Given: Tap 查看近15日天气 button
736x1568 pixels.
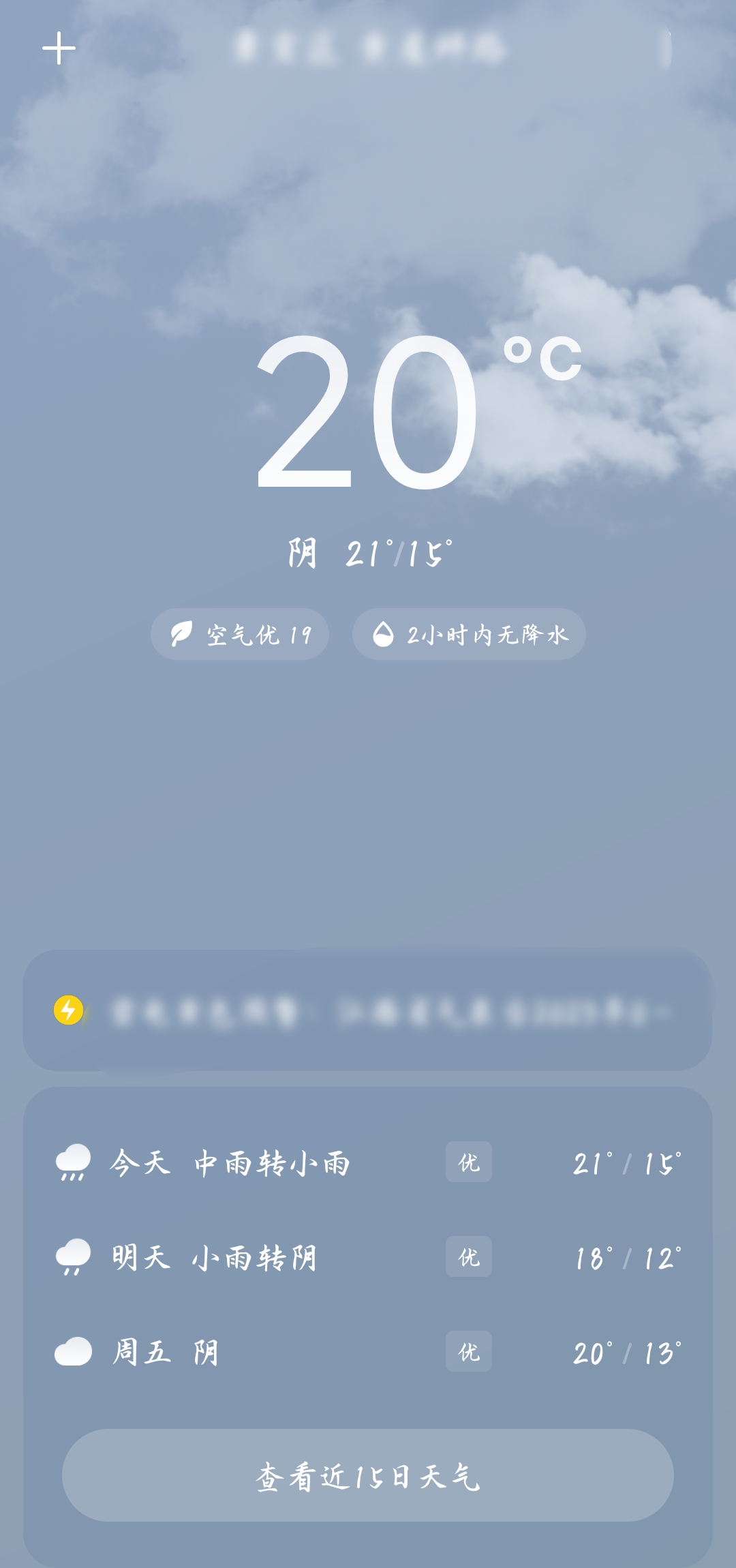Looking at the screenshot, I should tap(368, 1475).
